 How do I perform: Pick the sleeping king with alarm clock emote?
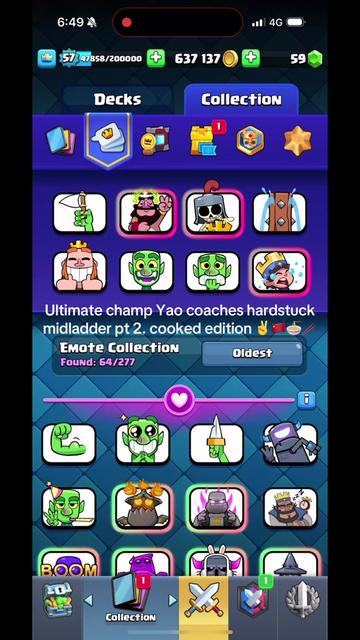click(290, 507)
